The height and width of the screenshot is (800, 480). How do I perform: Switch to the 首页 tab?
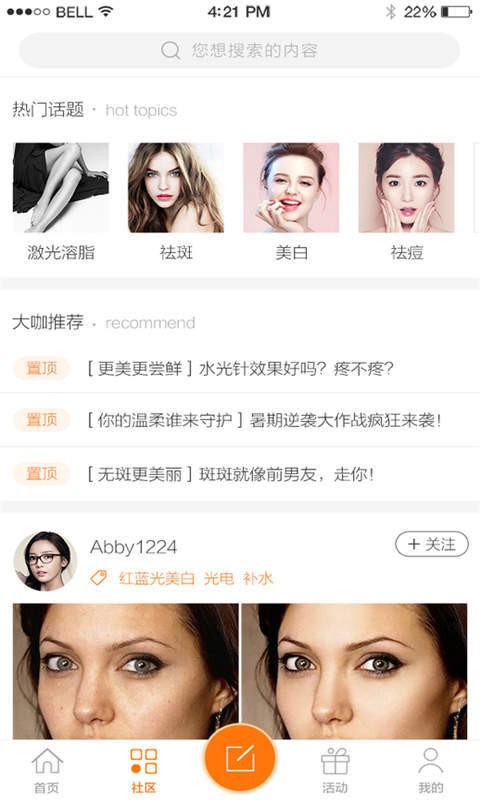coord(47,770)
